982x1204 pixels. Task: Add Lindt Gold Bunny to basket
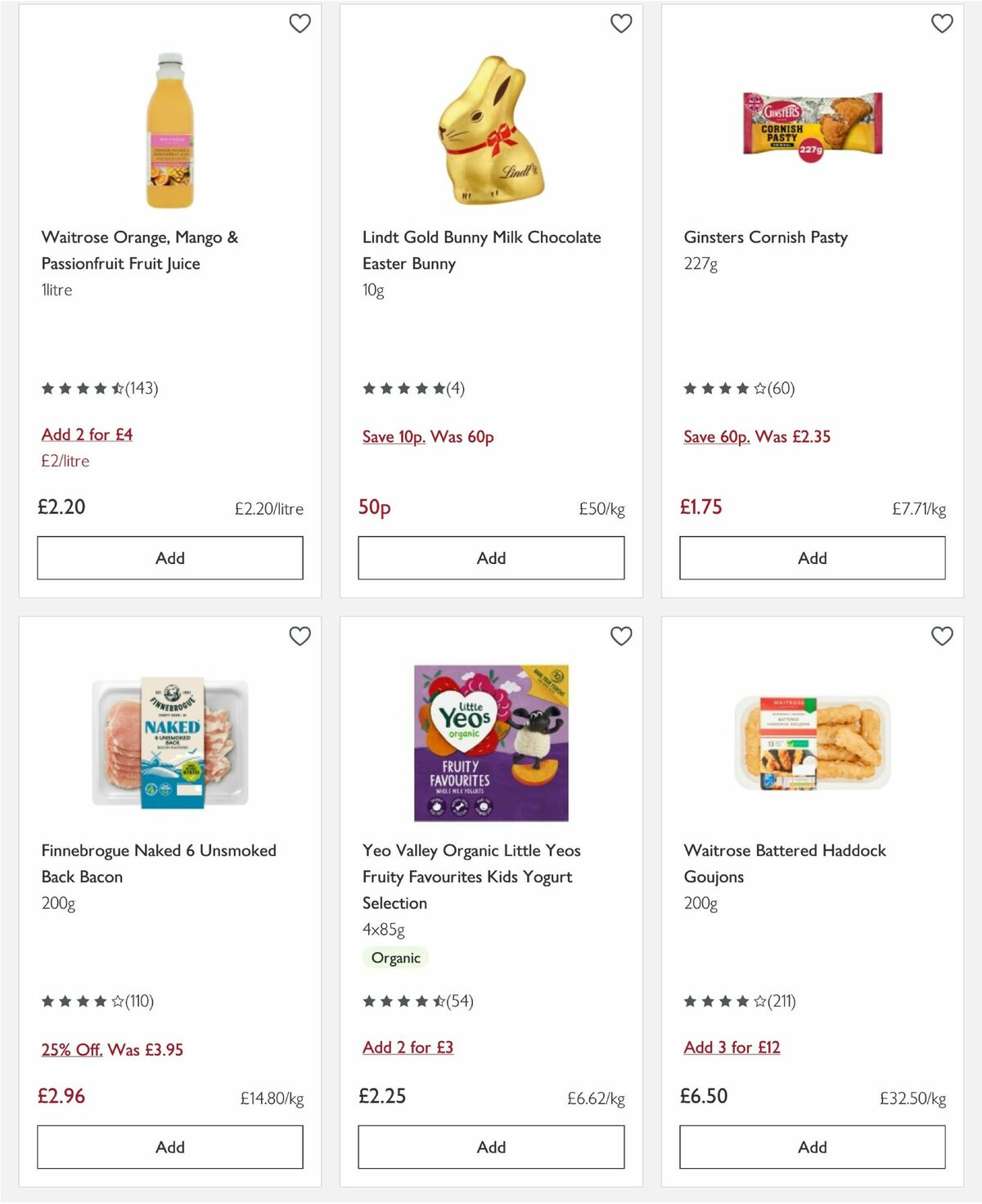click(x=489, y=557)
